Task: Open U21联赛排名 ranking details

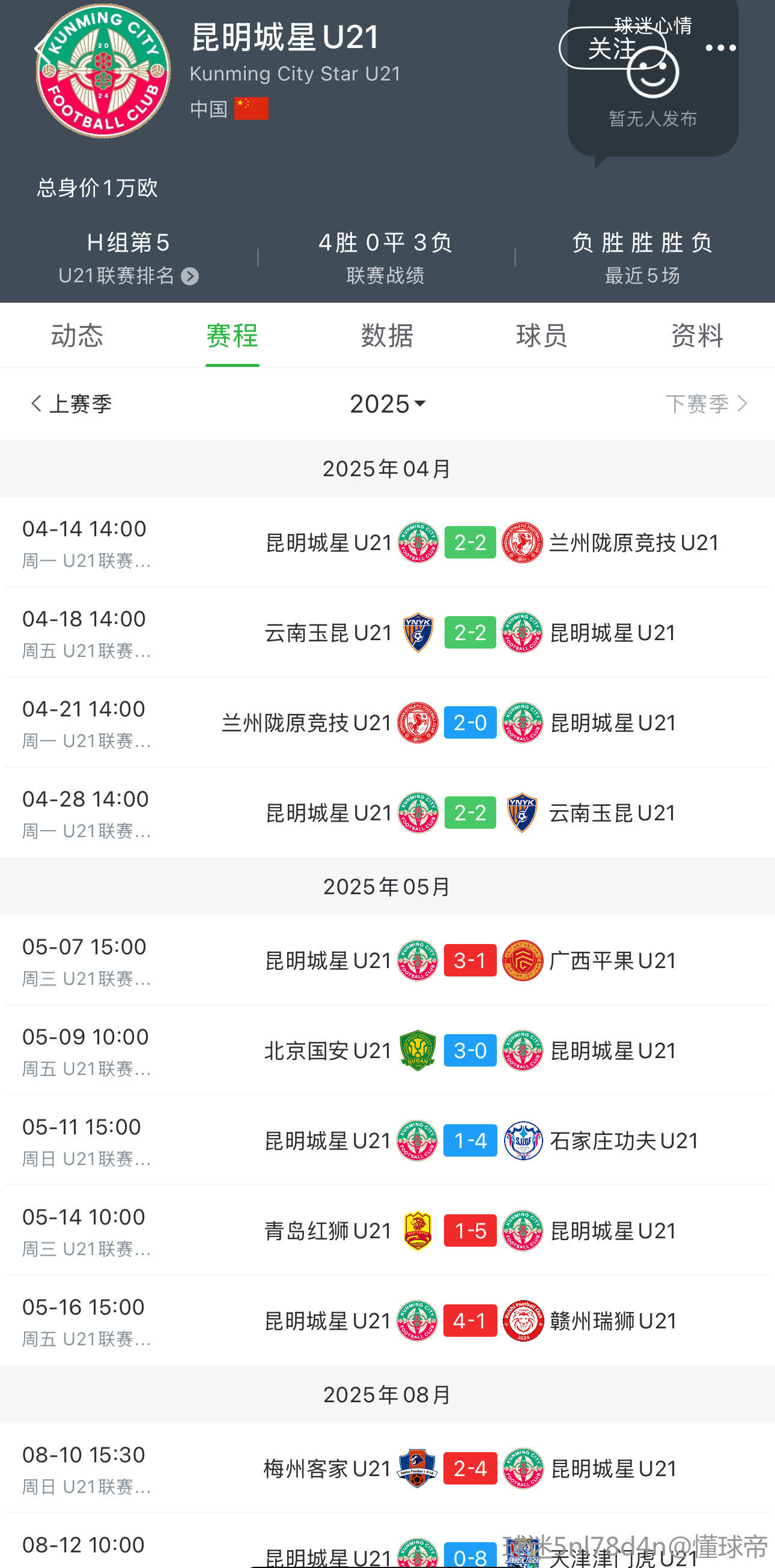Action: [129, 276]
